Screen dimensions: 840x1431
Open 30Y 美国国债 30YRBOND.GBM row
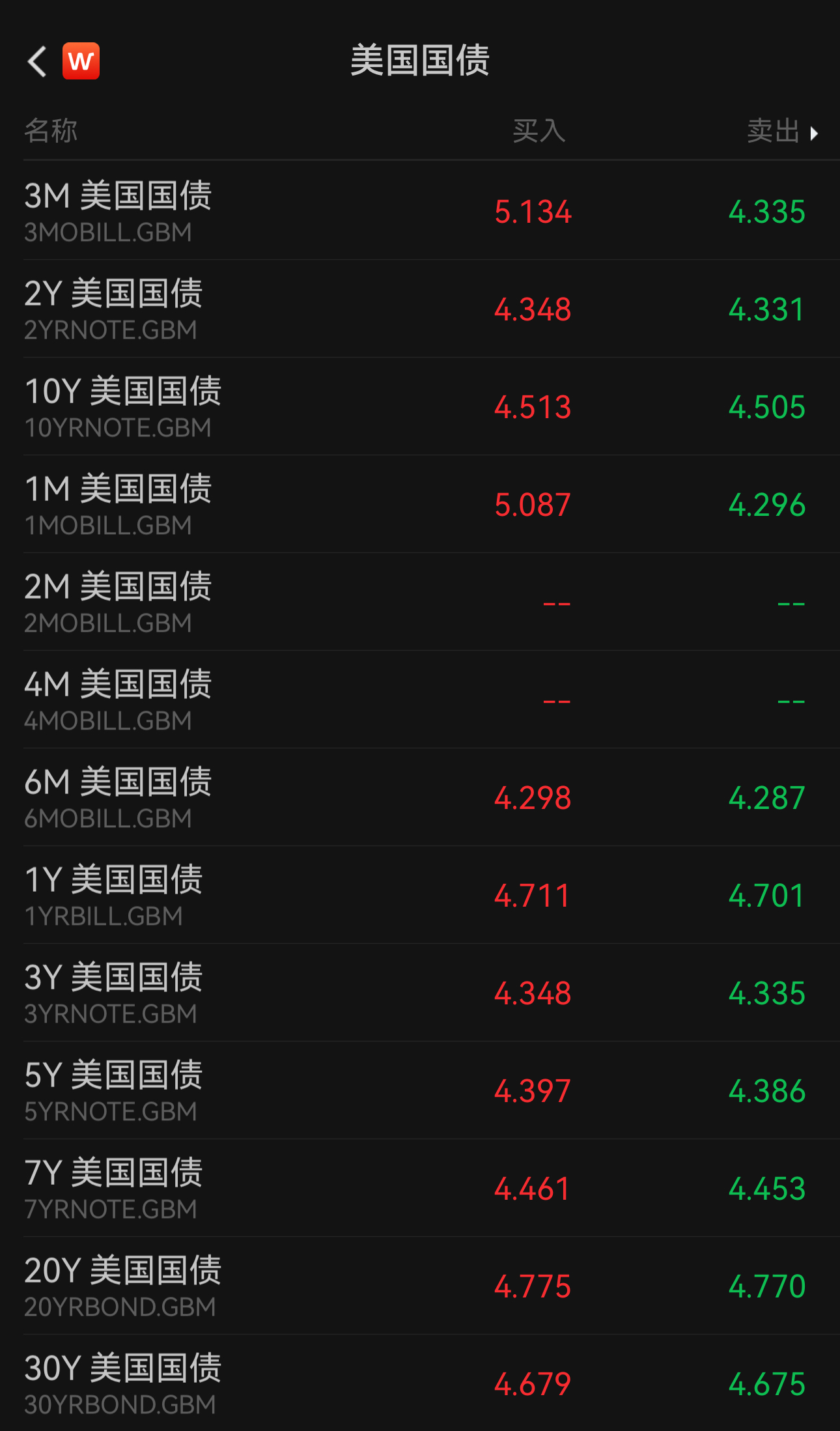point(420,1383)
